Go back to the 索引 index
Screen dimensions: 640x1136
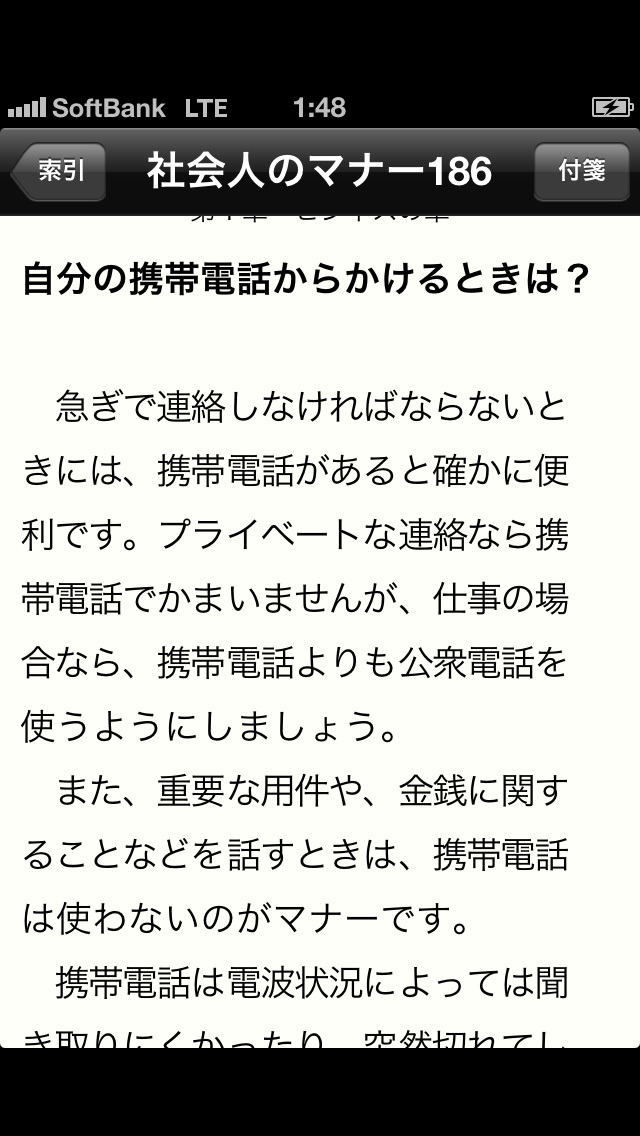60,171
